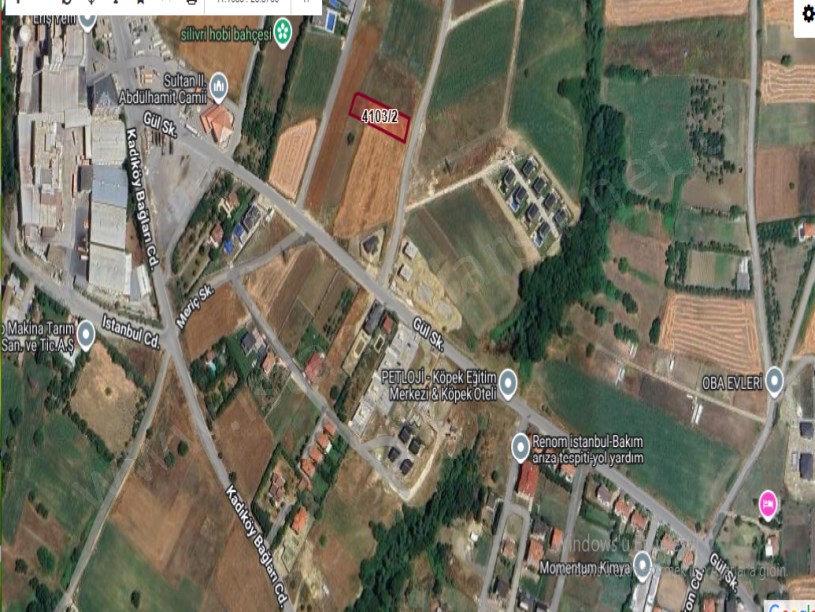Tap the Renom İstanbul-Bakım place marker

click(x=520, y=447)
